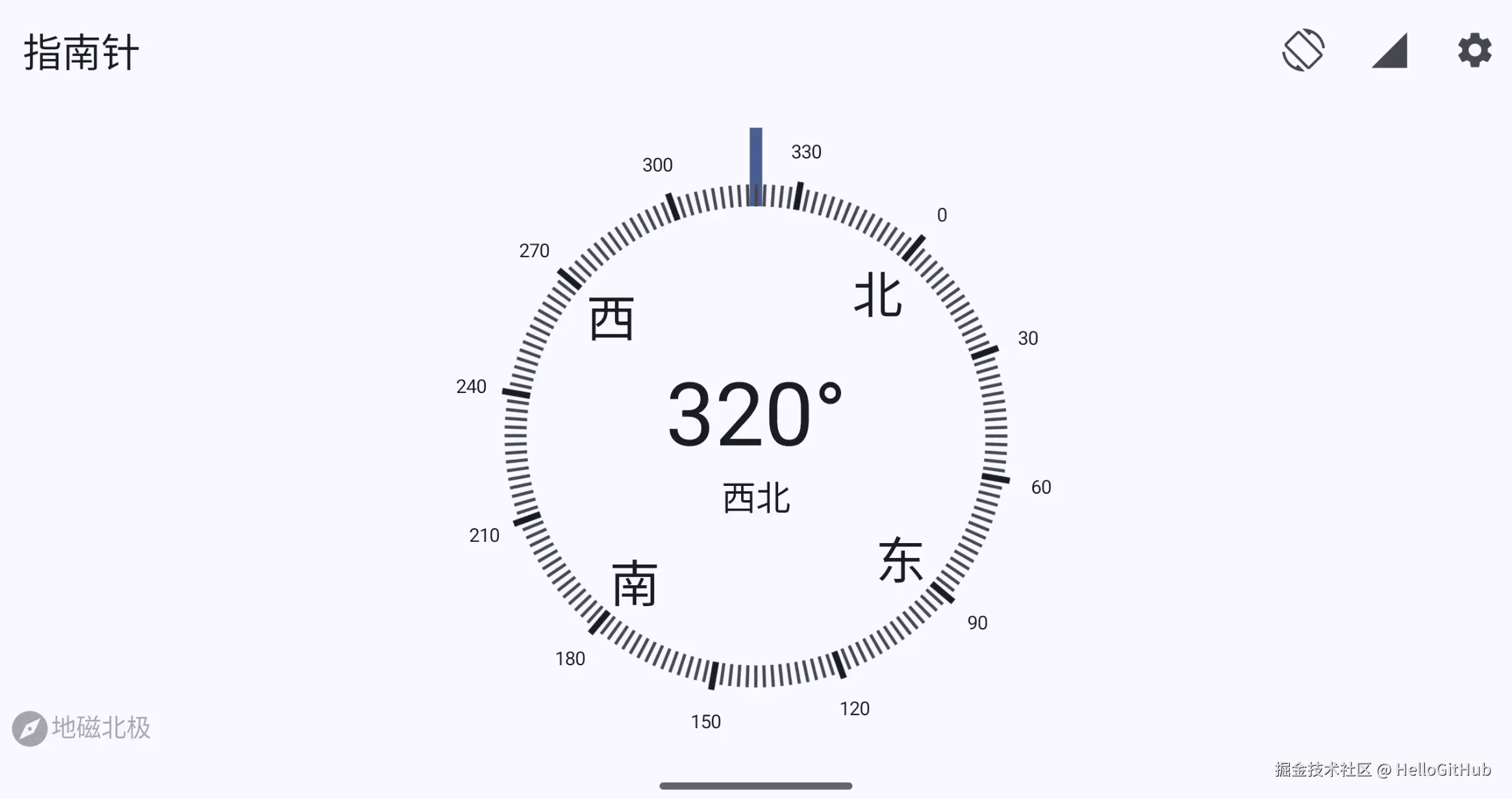Tap the screen rotation icon

click(x=1303, y=50)
